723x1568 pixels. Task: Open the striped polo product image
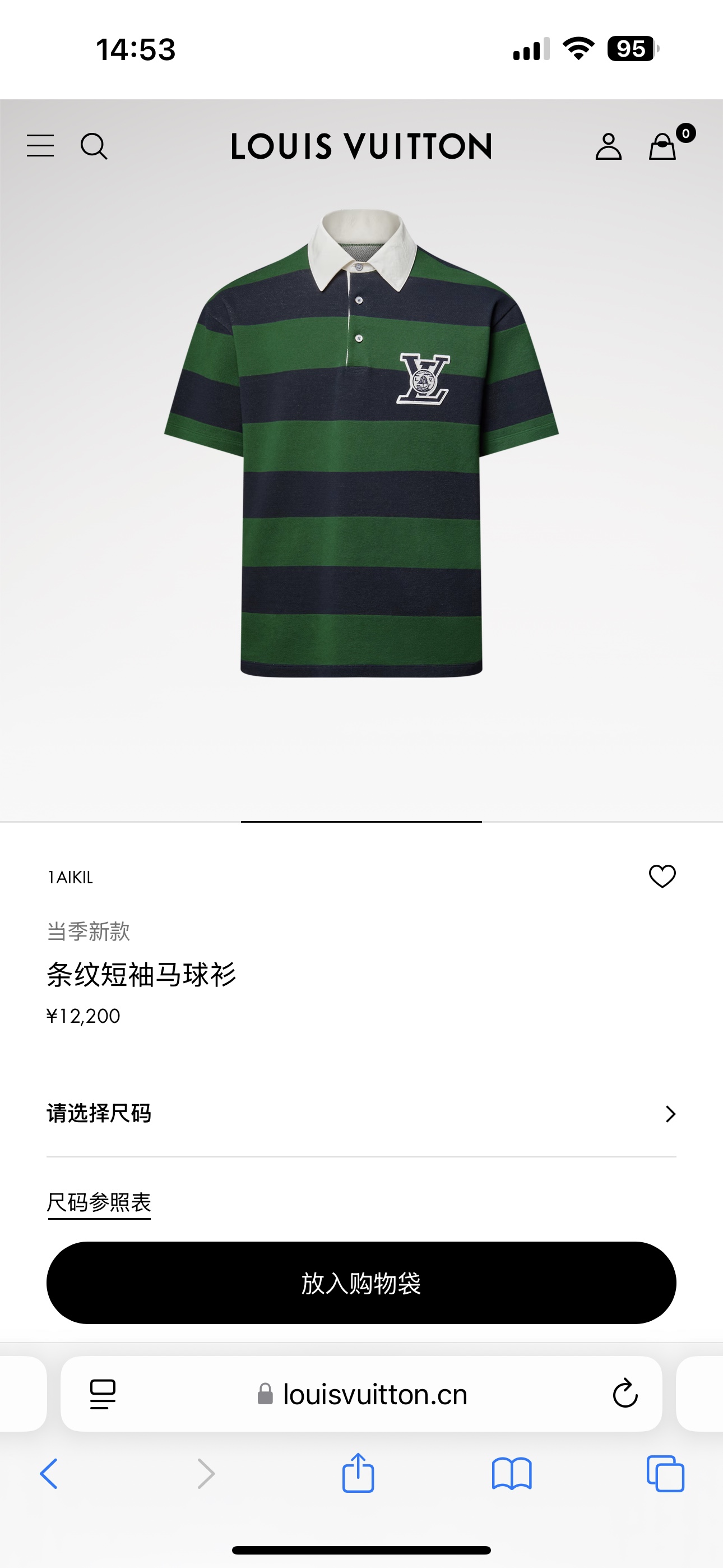(x=361, y=444)
